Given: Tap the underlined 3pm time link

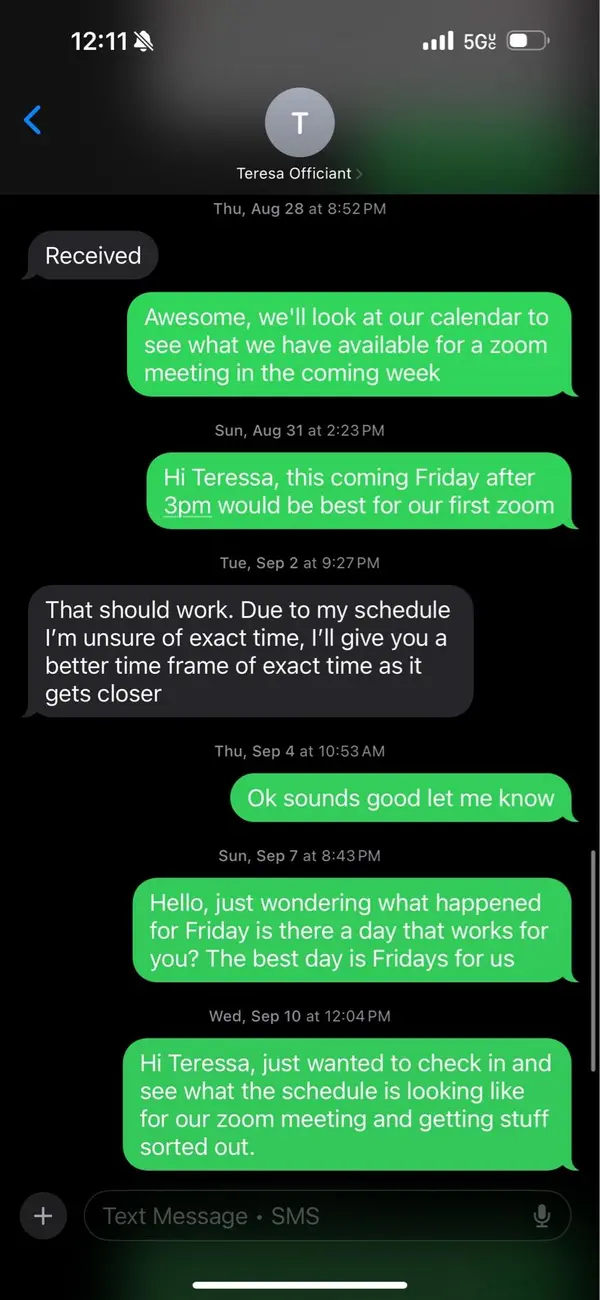Looking at the screenshot, I should coord(188,505).
